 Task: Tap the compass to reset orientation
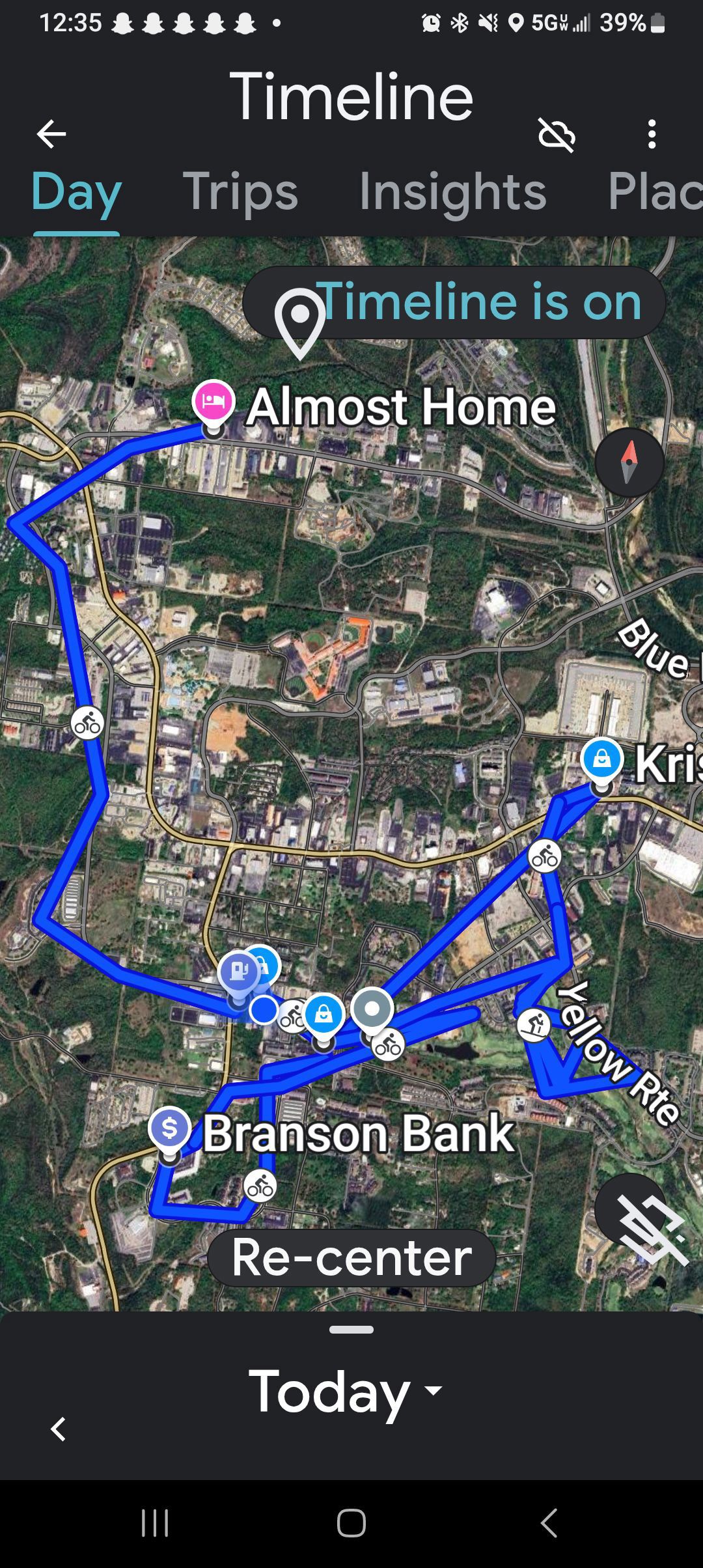point(629,462)
